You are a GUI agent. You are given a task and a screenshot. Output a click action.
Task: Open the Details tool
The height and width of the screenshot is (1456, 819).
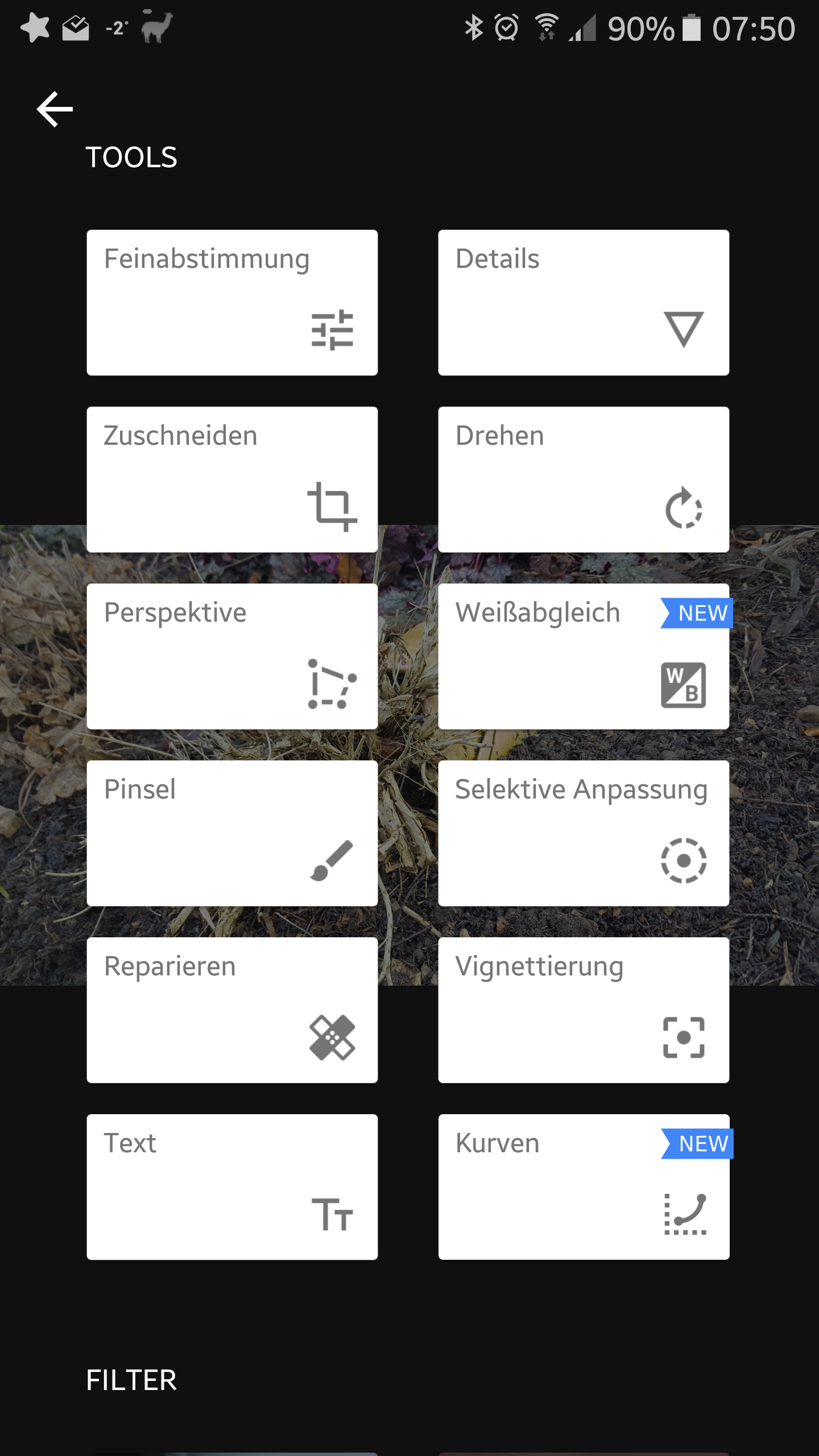click(x=584, y=303)
